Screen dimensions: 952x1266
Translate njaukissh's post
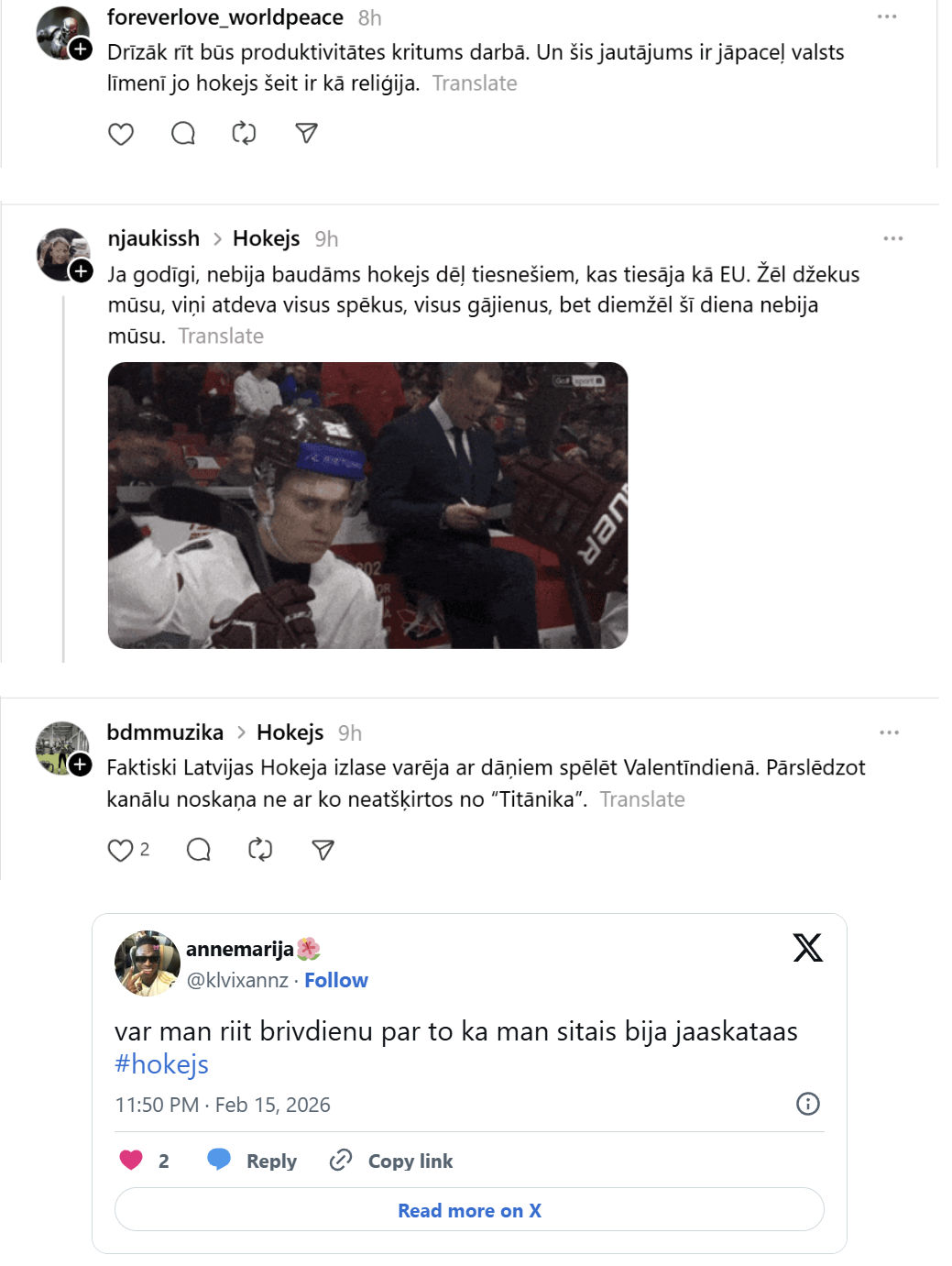tap(221, 336)
